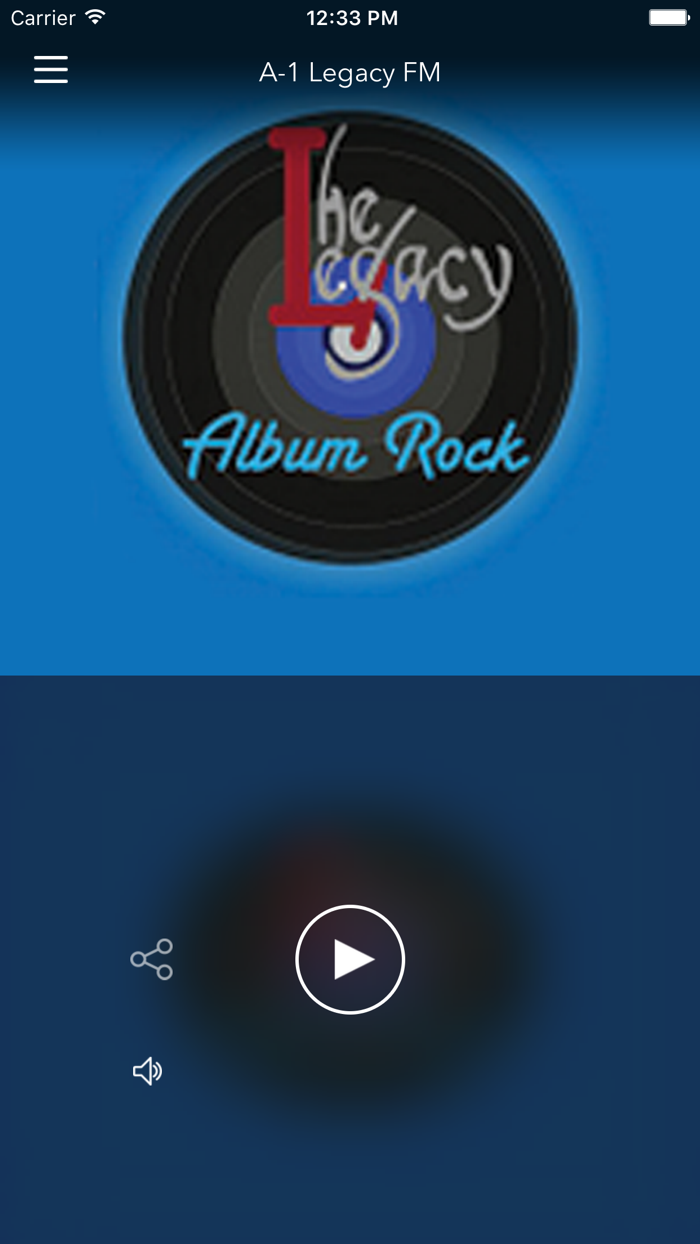Open the hamburger drawer menu
Image resolution: width=700 pixels, height=1244 pixels.
51,69
